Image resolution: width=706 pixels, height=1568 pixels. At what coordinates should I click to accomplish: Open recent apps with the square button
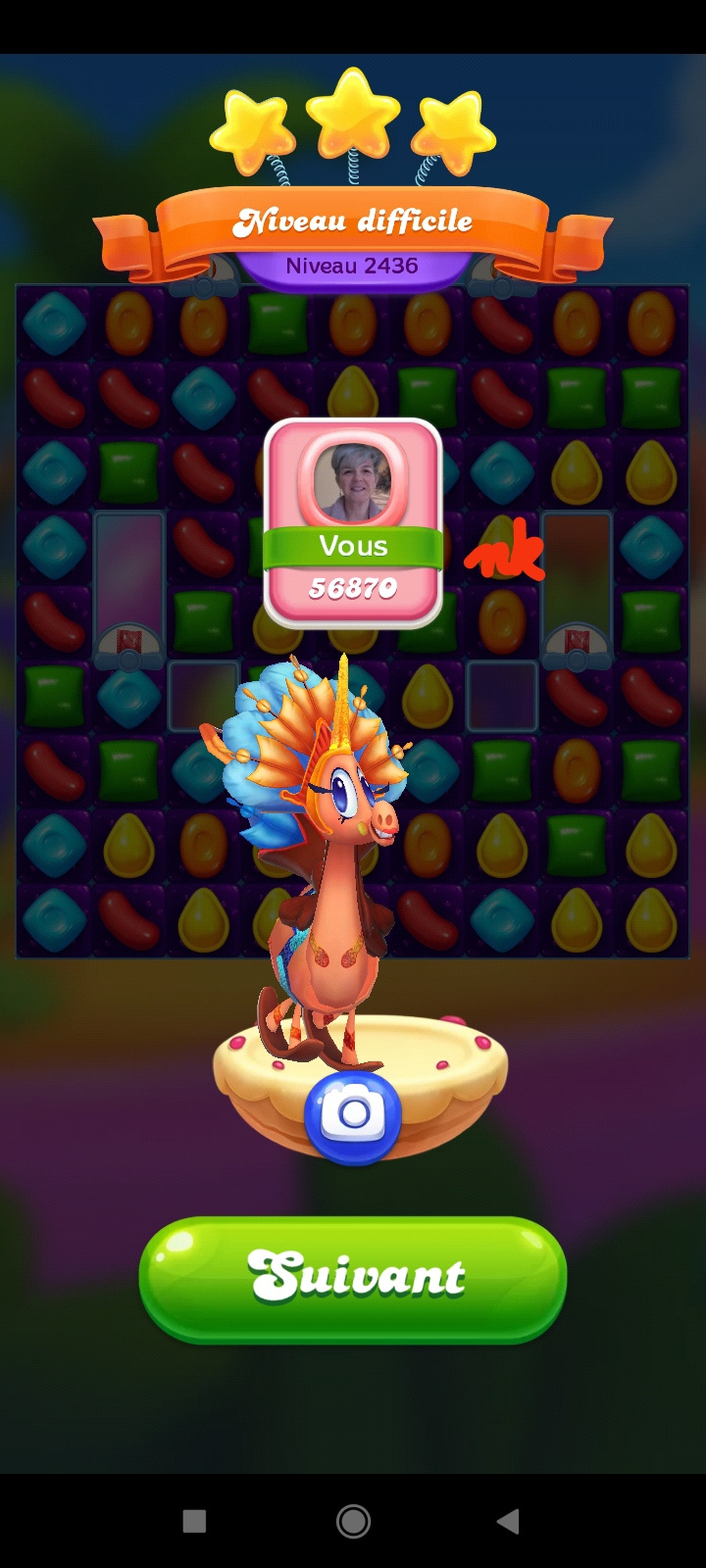pos(194,1521)
